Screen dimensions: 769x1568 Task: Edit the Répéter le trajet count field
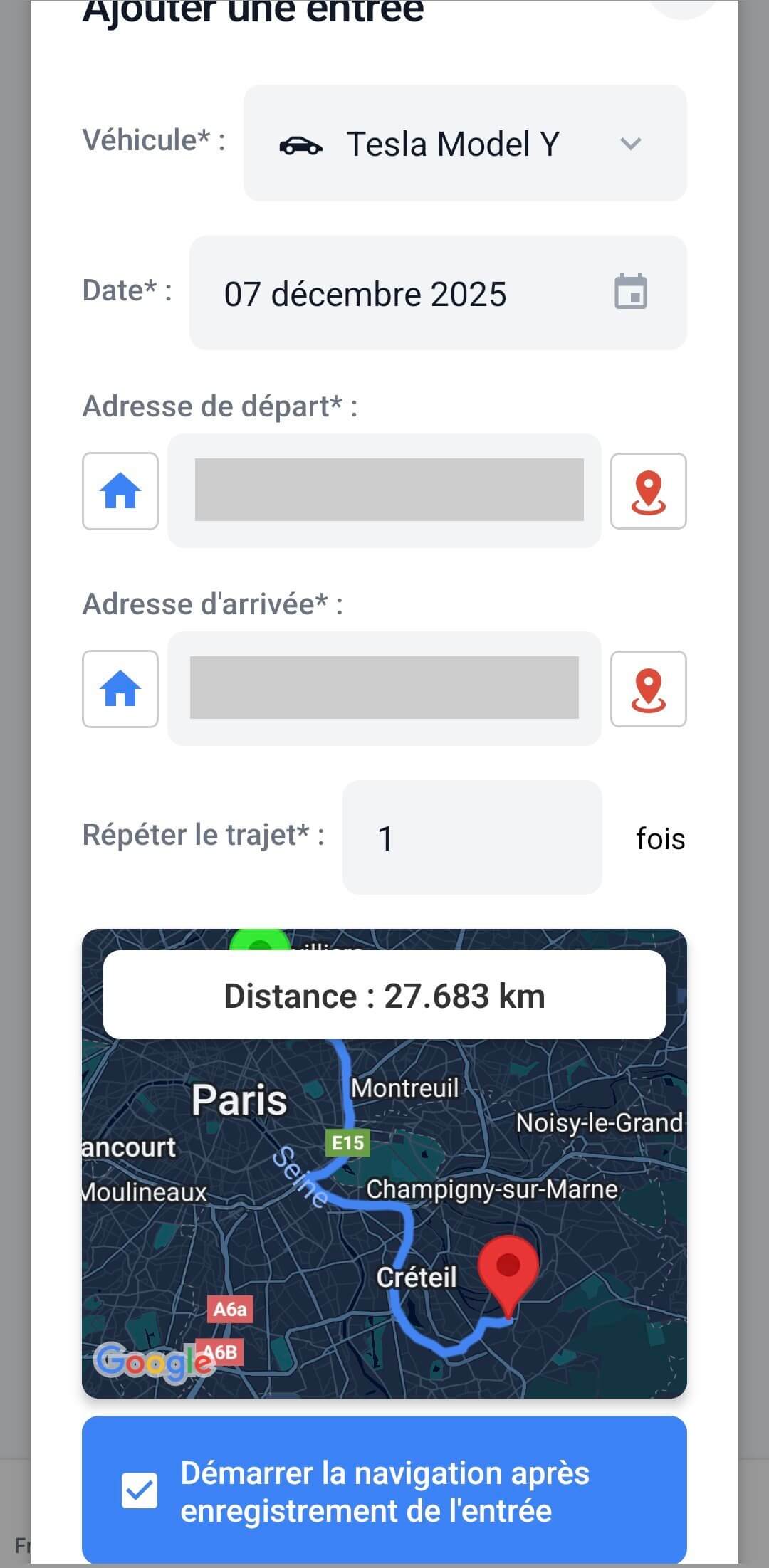[471, 838]
